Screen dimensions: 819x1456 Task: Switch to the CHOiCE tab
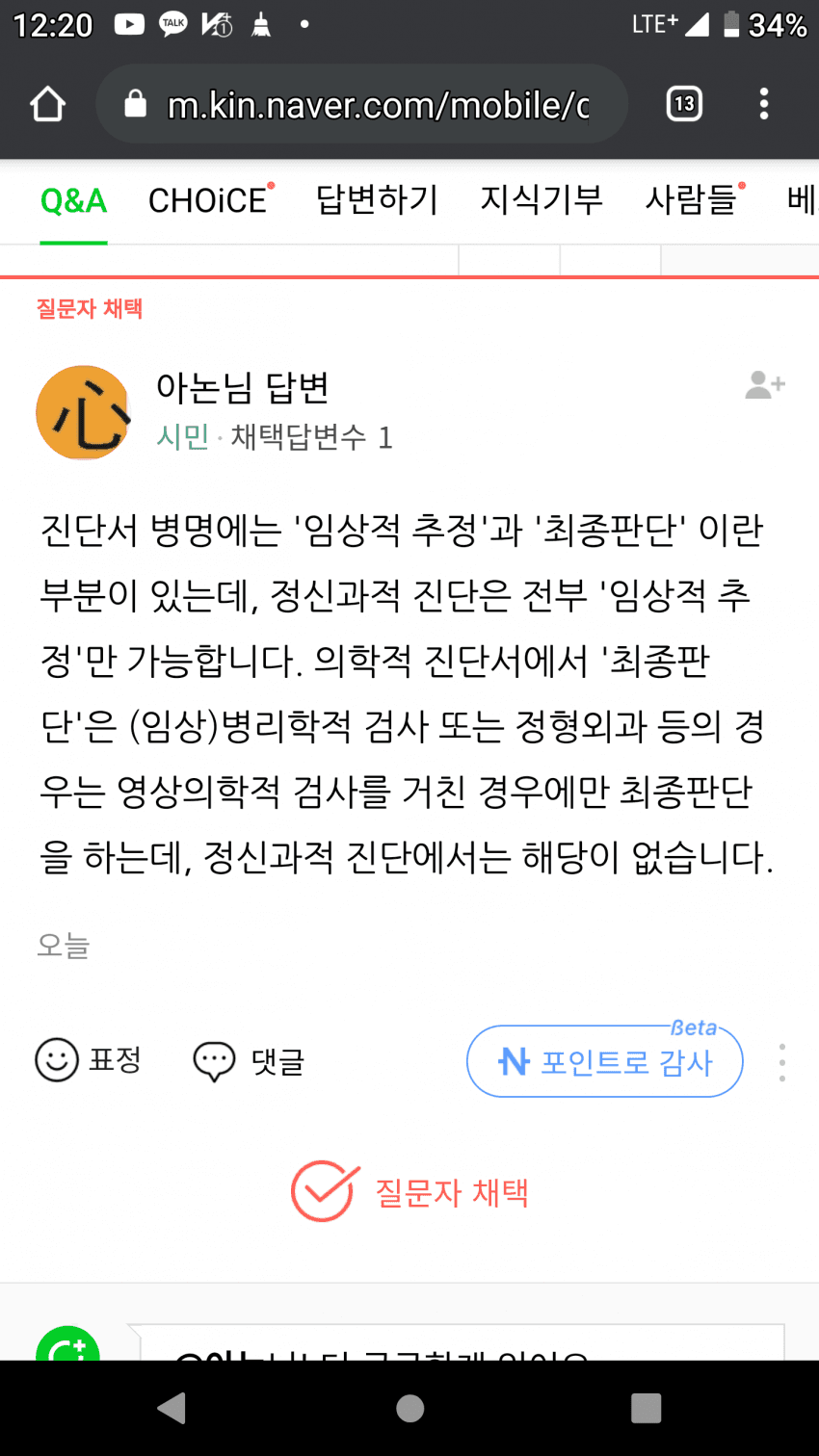(x=209, y=200)
